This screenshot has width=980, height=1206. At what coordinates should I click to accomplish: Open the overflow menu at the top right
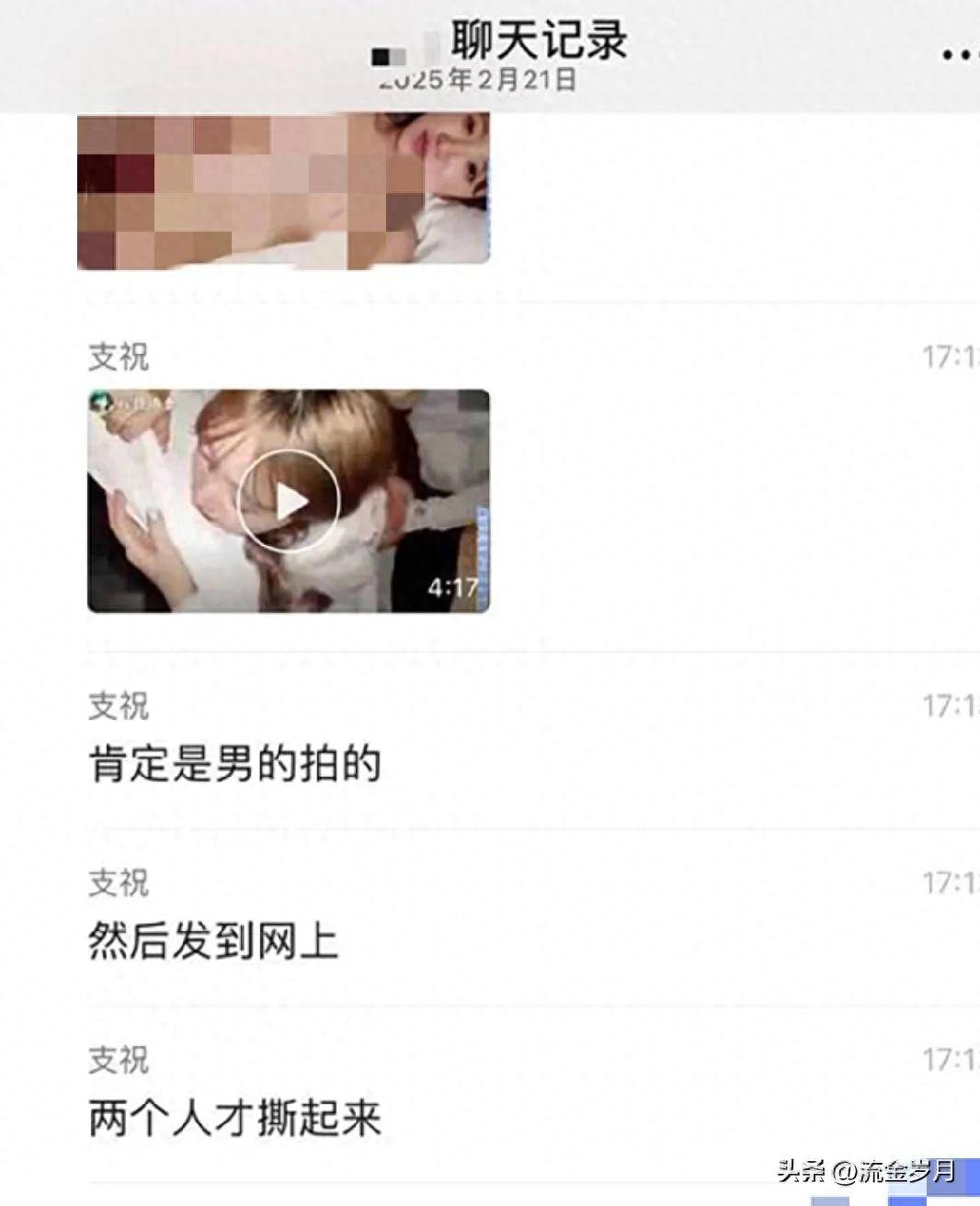tap(960, 55)
